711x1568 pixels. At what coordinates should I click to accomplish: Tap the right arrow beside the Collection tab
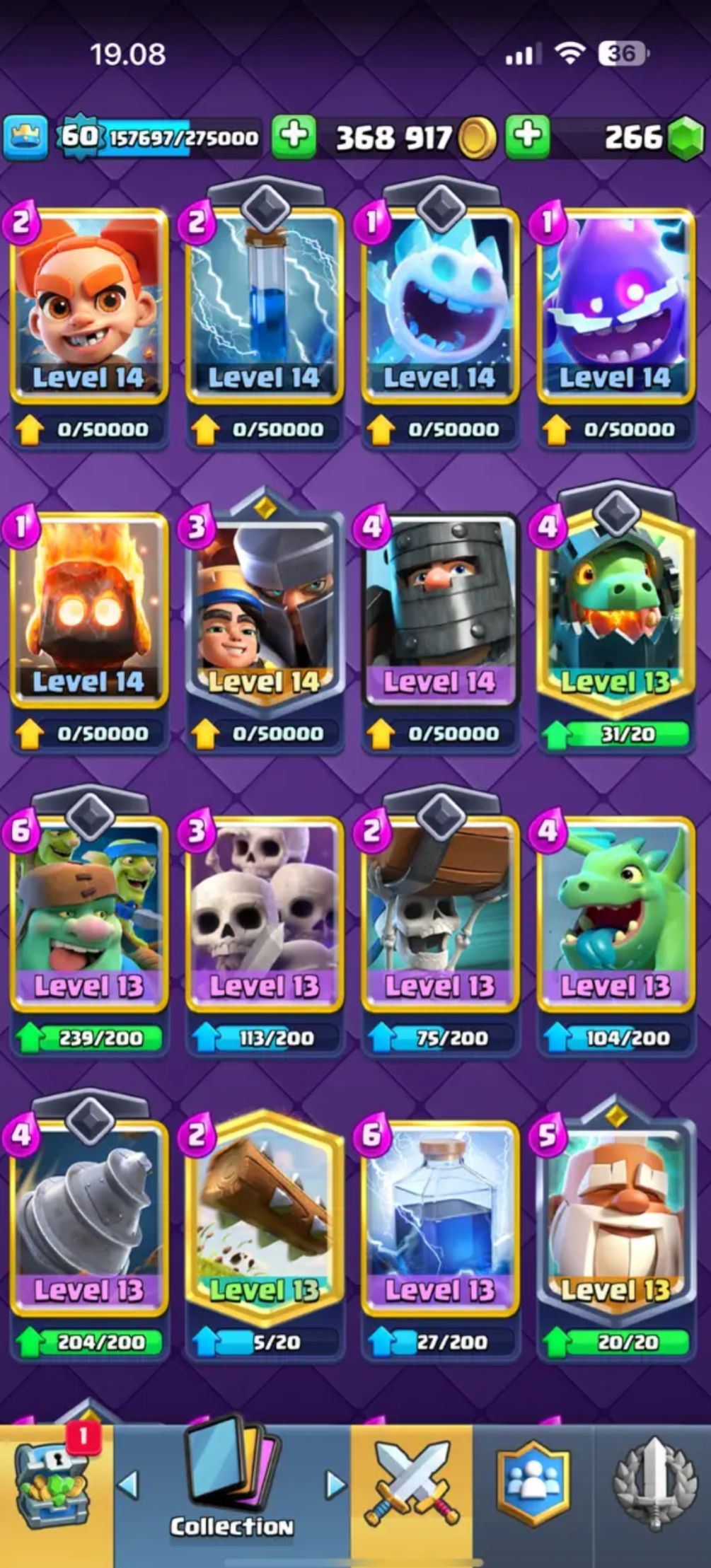335,1485
